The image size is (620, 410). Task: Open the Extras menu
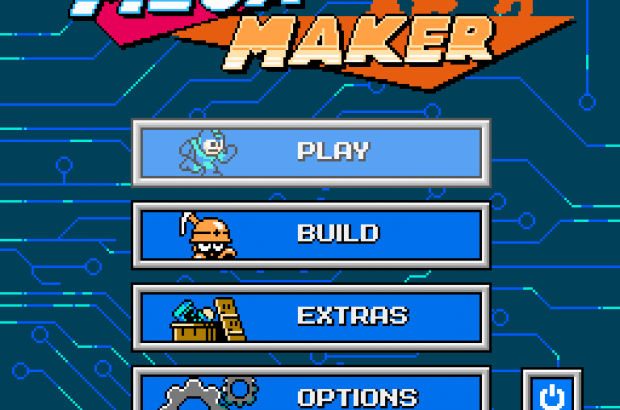311,316
